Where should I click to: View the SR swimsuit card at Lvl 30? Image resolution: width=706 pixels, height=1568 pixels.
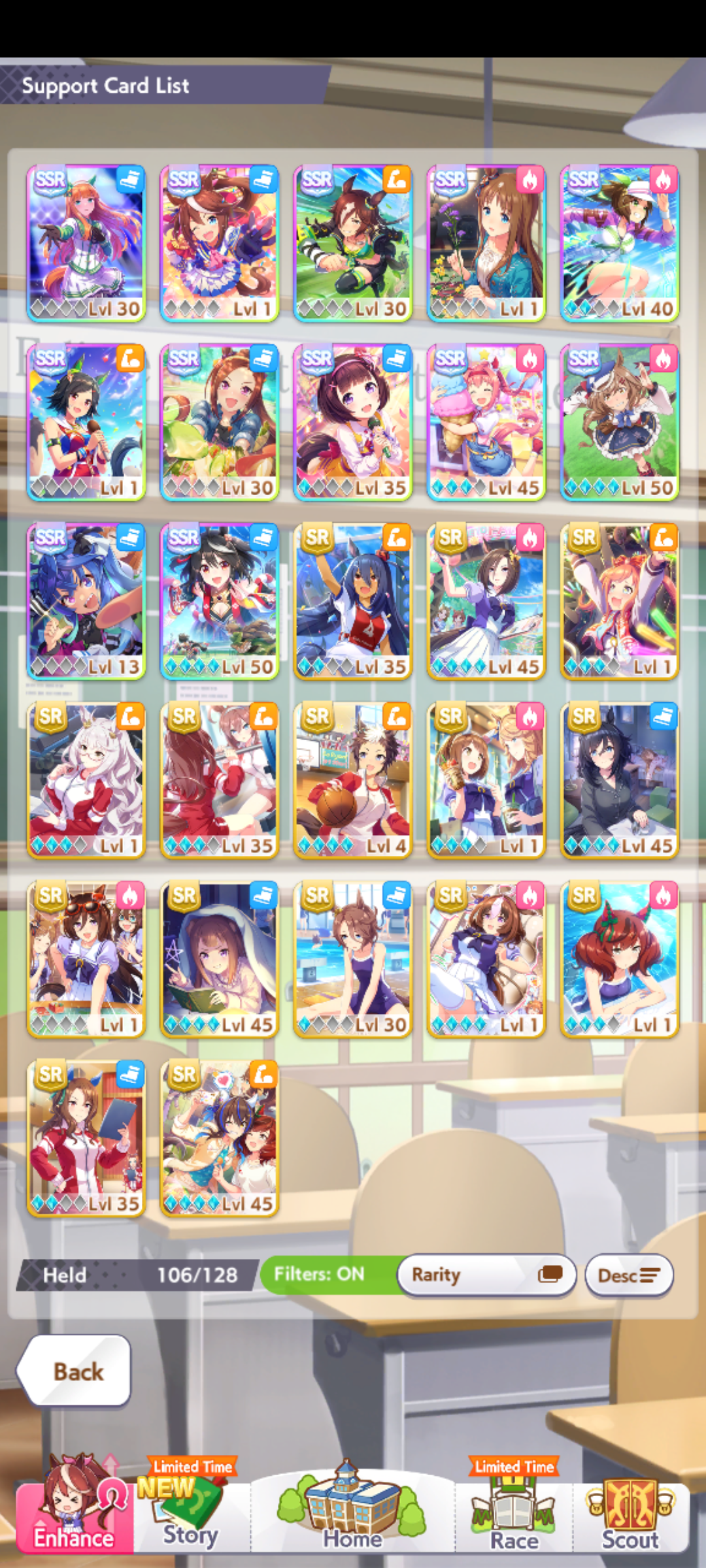[x=352, y=959]
